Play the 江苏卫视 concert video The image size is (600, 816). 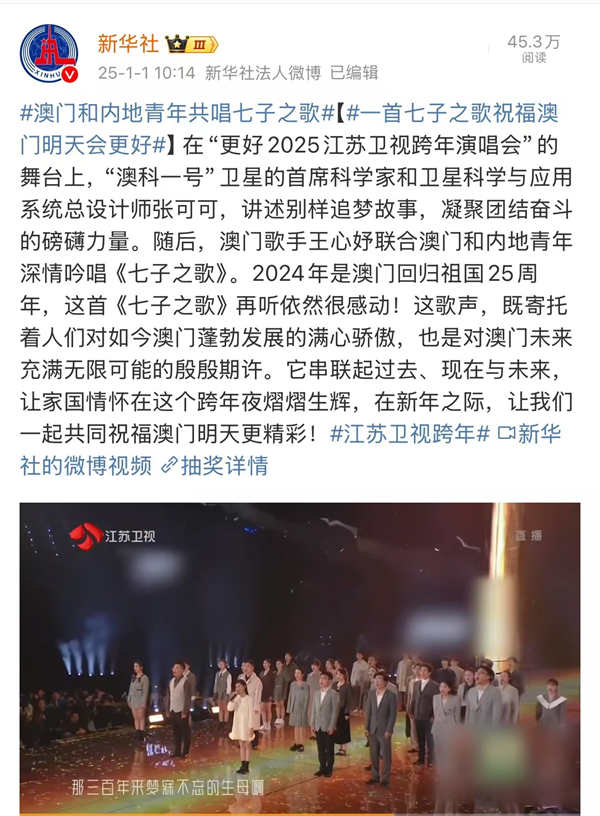299,658
